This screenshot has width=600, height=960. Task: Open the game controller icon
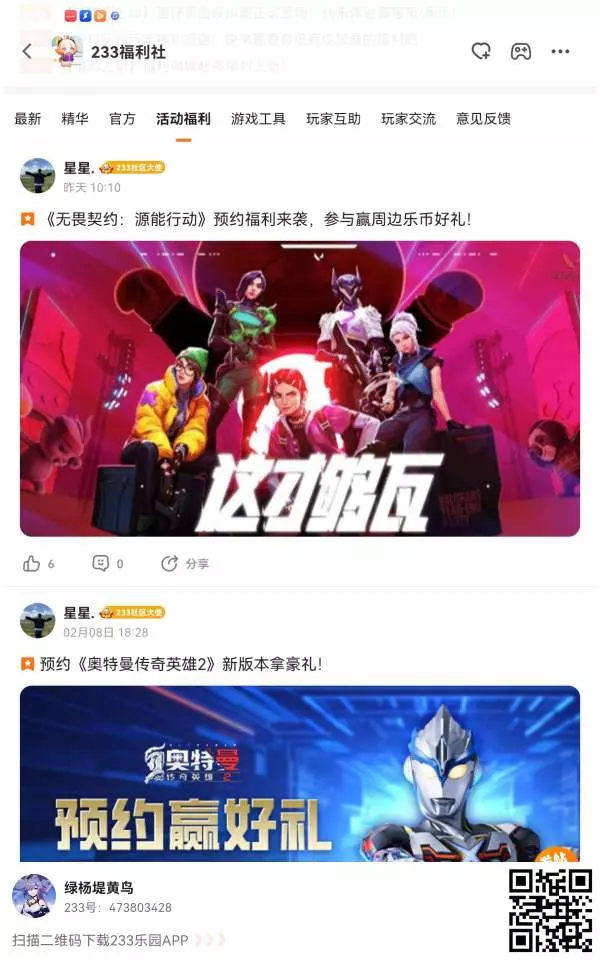click(520, 51)
